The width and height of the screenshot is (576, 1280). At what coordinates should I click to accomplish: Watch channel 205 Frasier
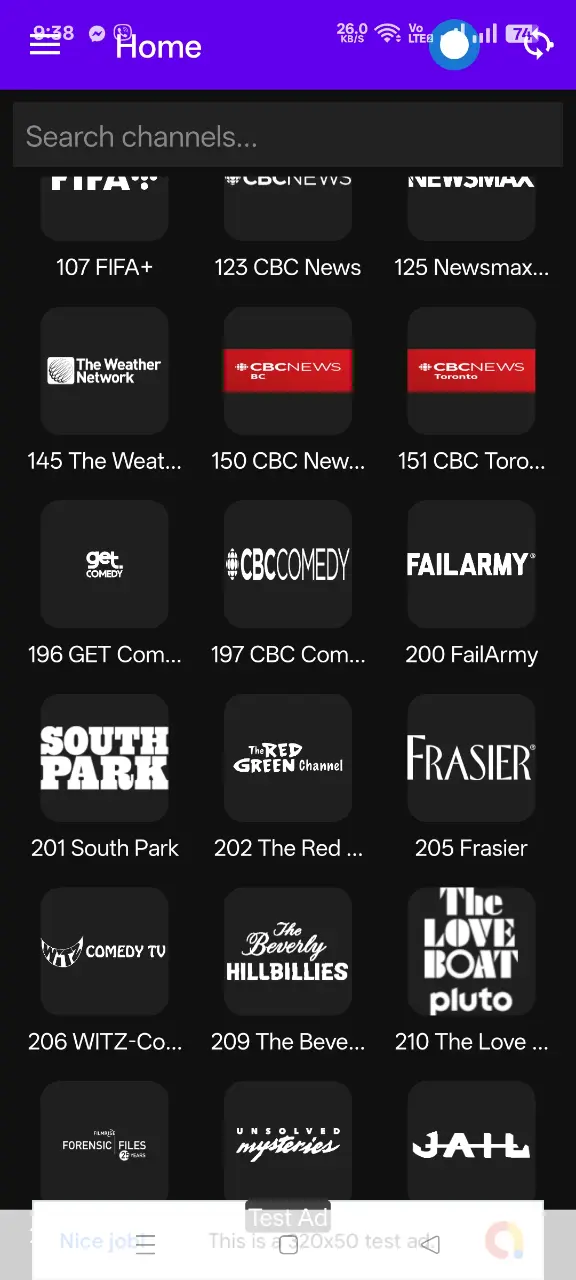(471, 777)
